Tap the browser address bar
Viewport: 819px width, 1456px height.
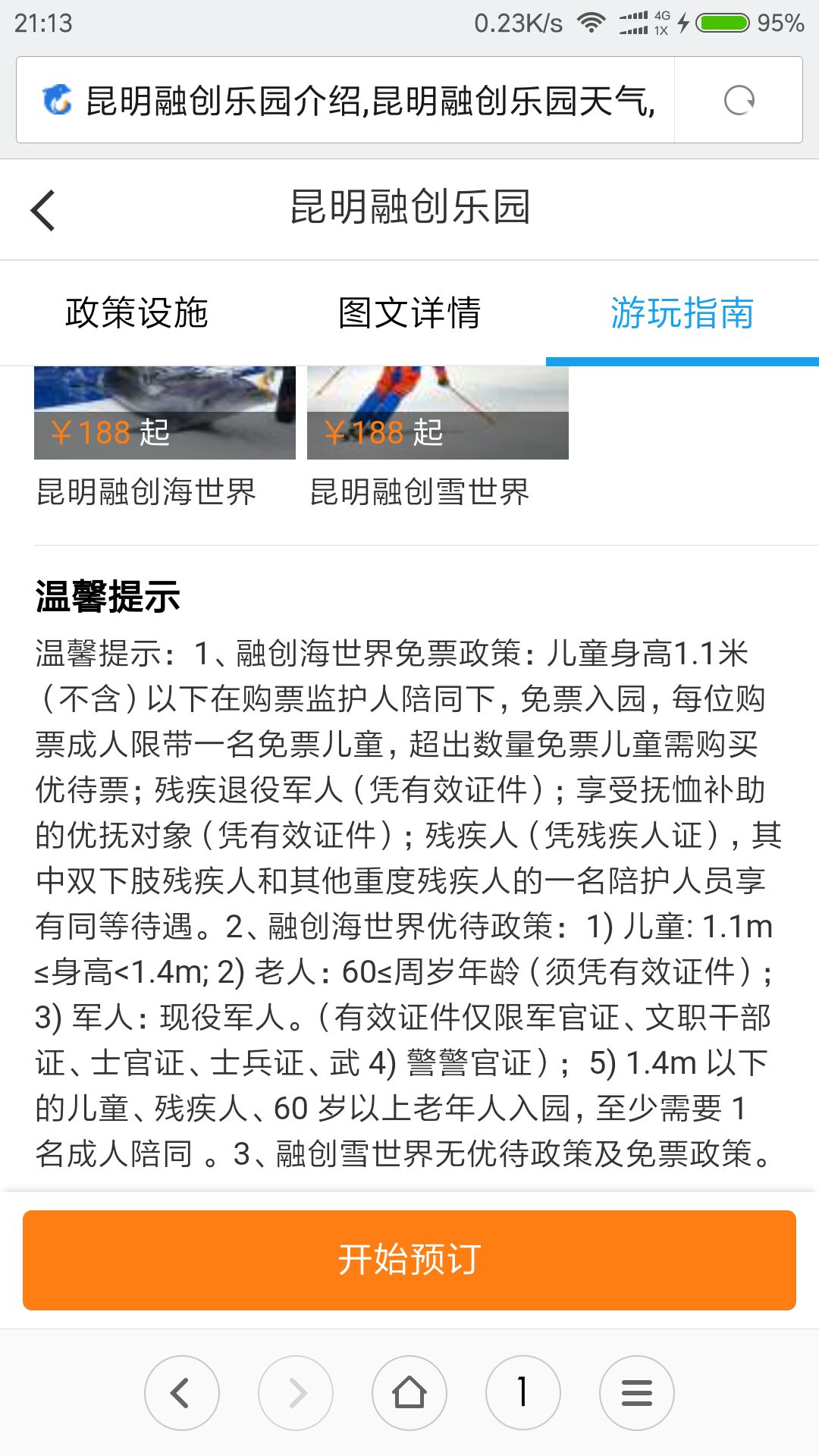pyautogui.click(x=345, y=100)
